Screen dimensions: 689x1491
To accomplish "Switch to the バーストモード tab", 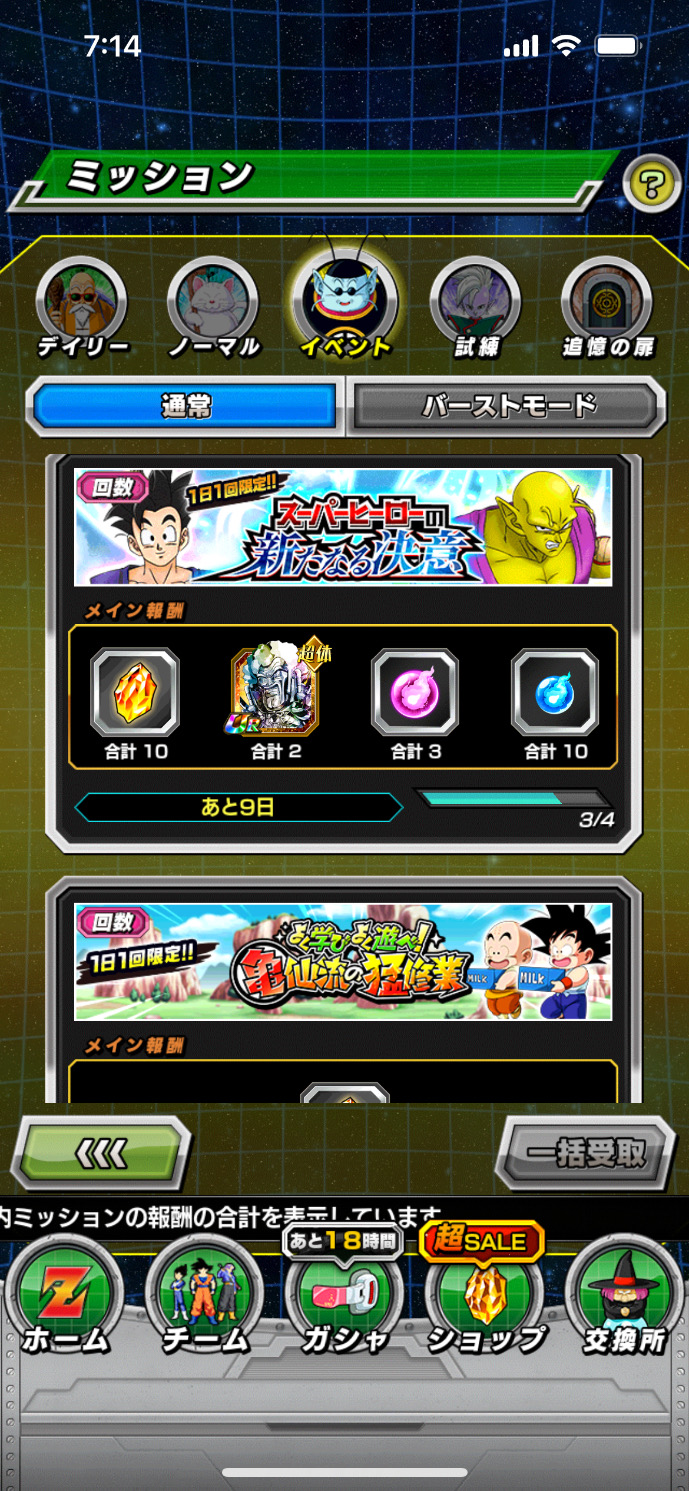I will [x=508, y=407].
